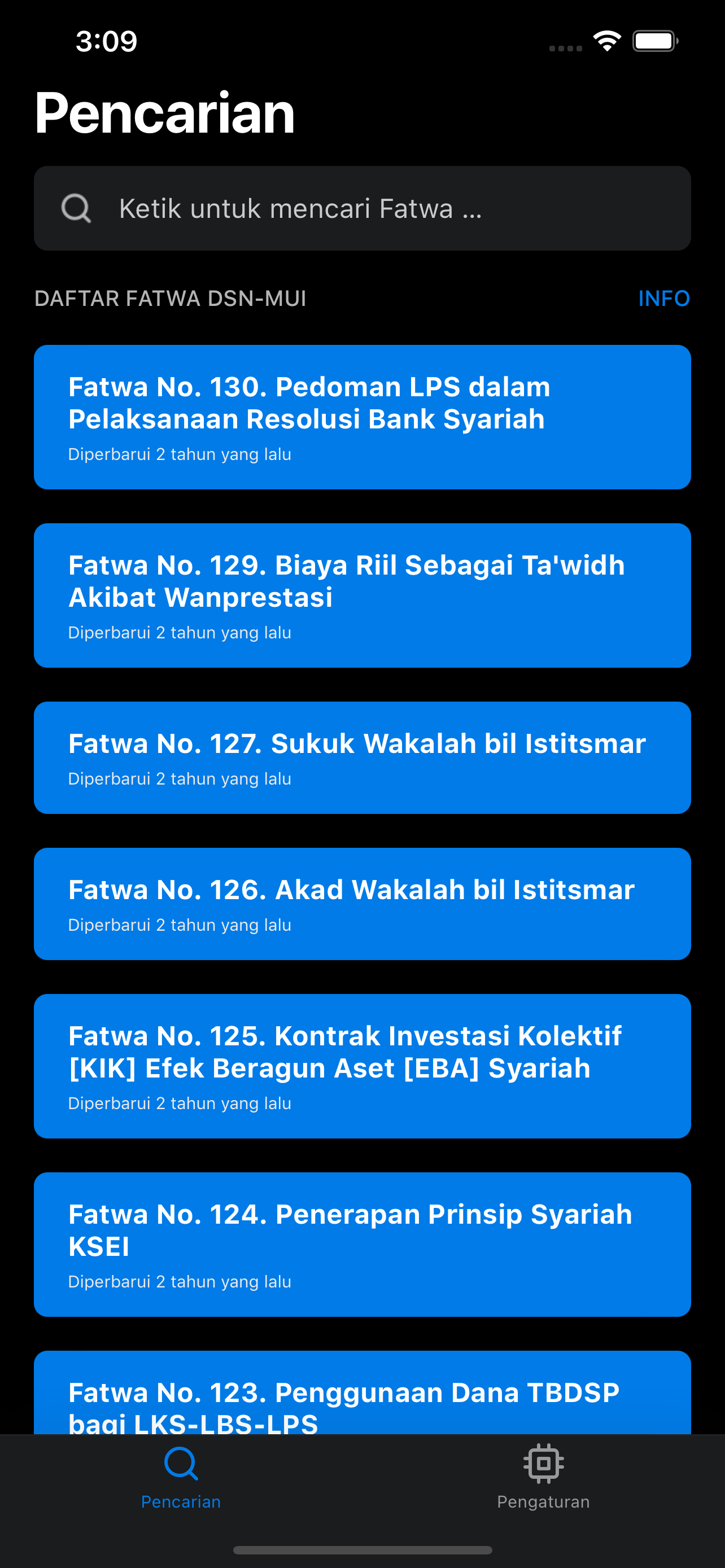Viewport: 725px width, 1568px height.
Task: Tap the Fatwa search field
Action: coord(362,208)
